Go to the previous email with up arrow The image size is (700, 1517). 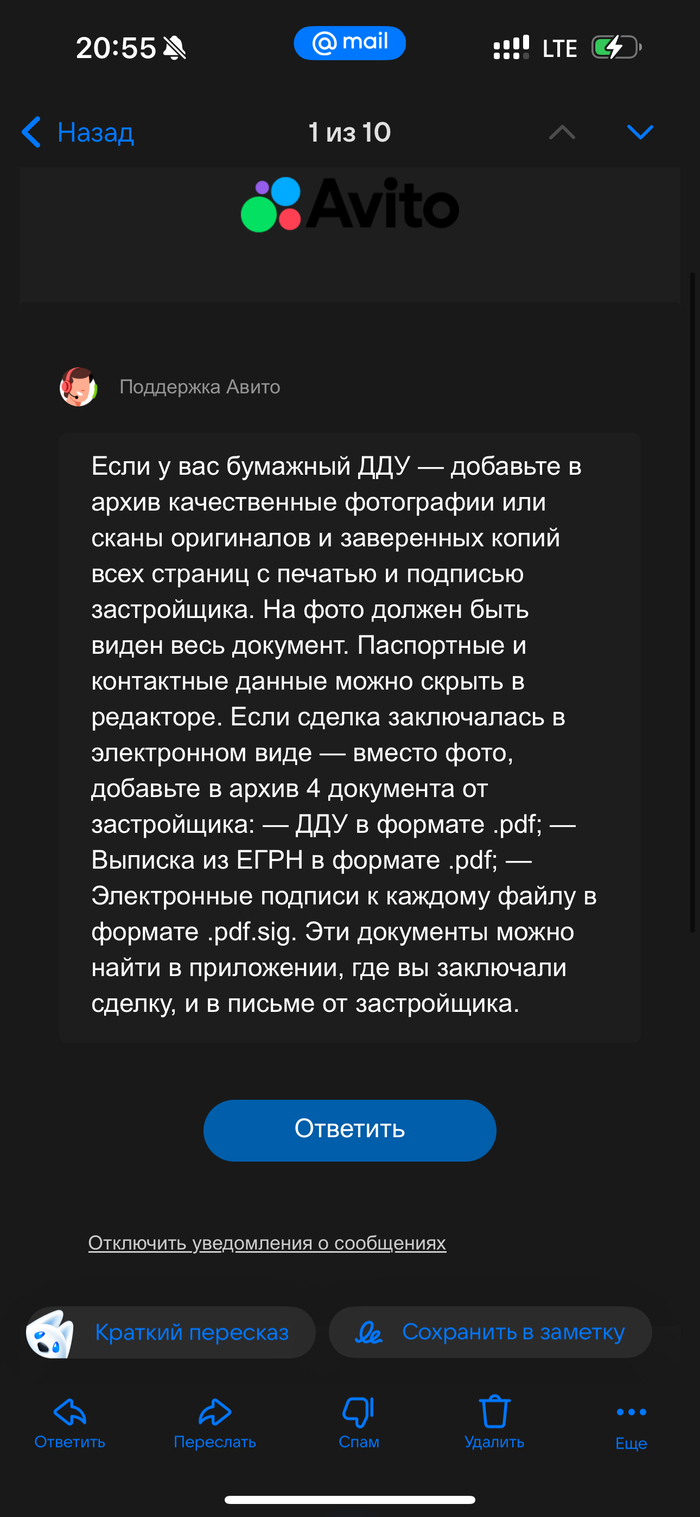[x=562, y=132]
